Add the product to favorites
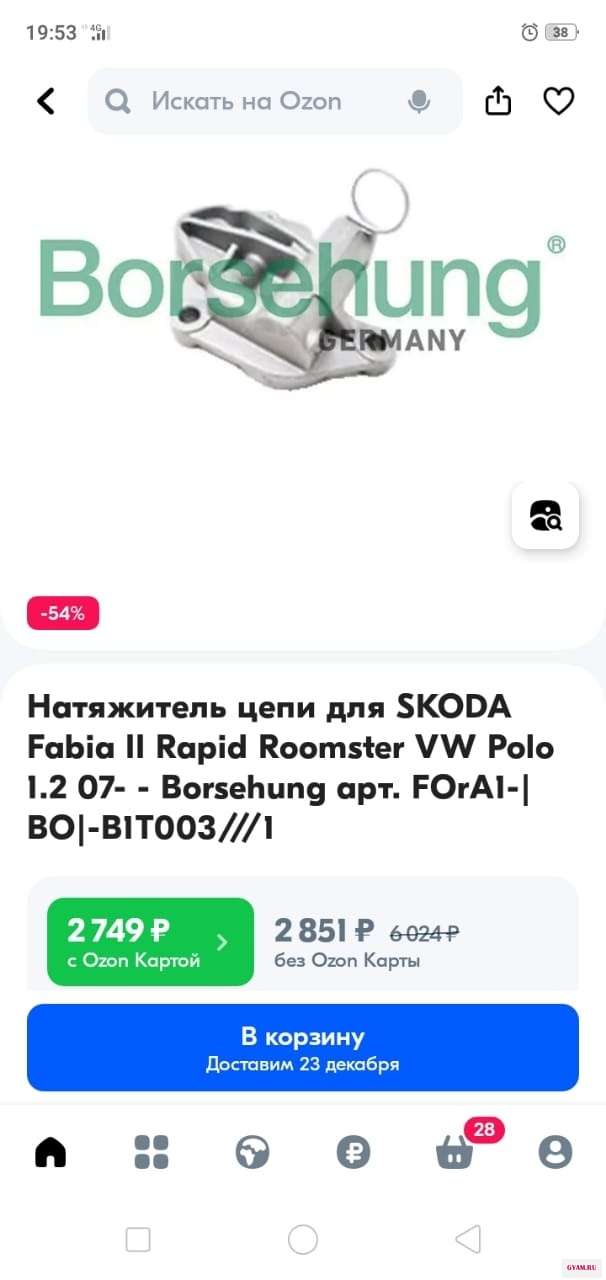Image resolution: width=606 pixels, height=1280 pixels. [558, 101]
